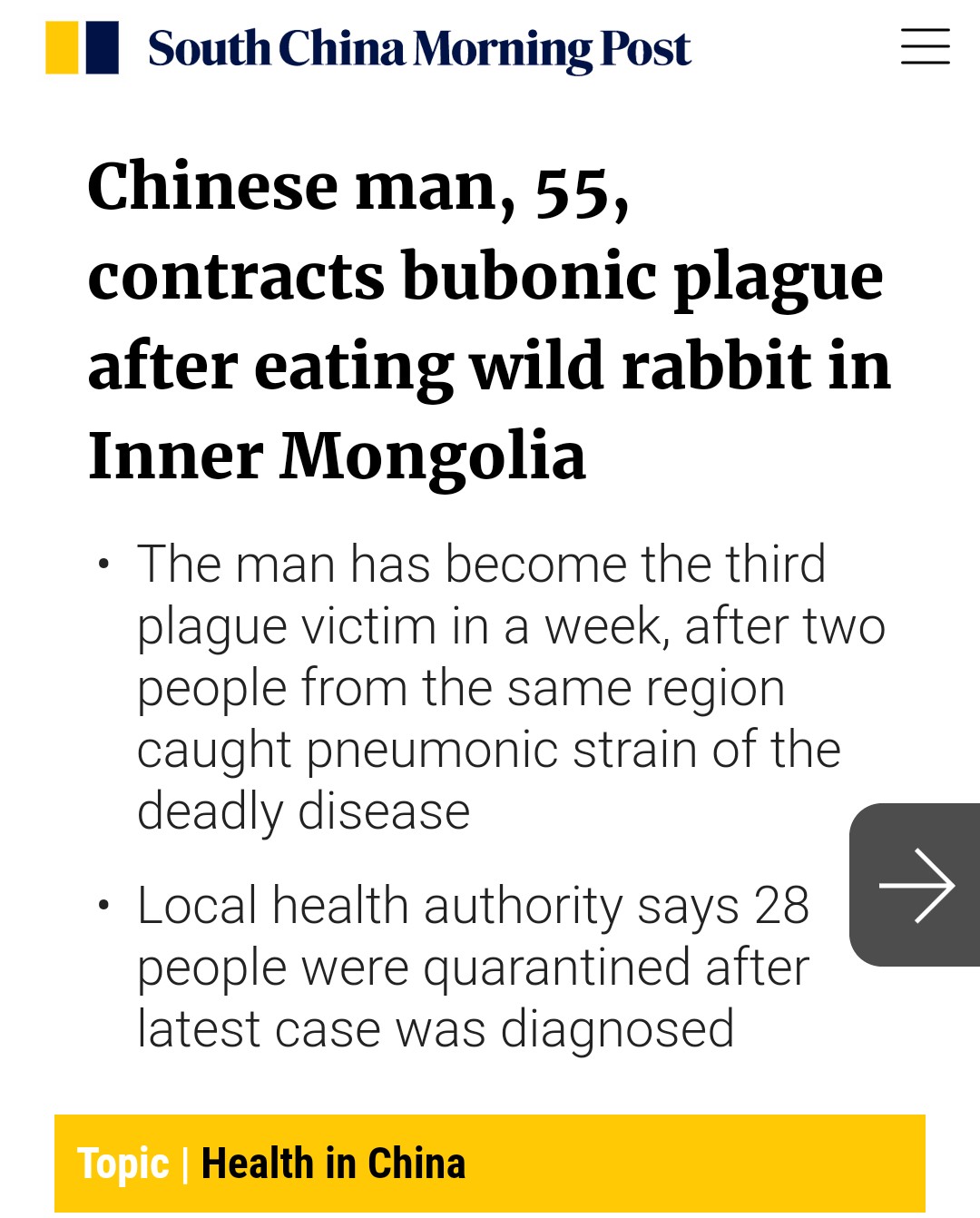Open the Health in China topic

tap(333, 1164)
